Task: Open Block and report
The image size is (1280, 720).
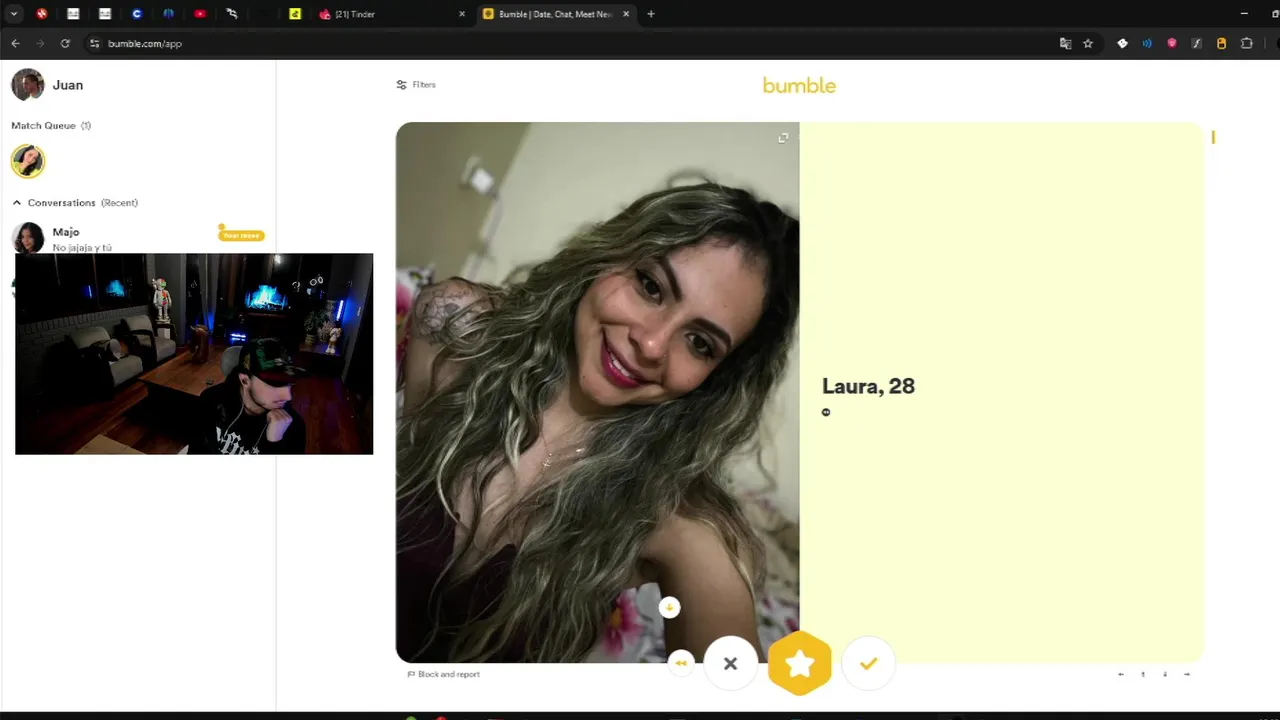Action: 443,674
